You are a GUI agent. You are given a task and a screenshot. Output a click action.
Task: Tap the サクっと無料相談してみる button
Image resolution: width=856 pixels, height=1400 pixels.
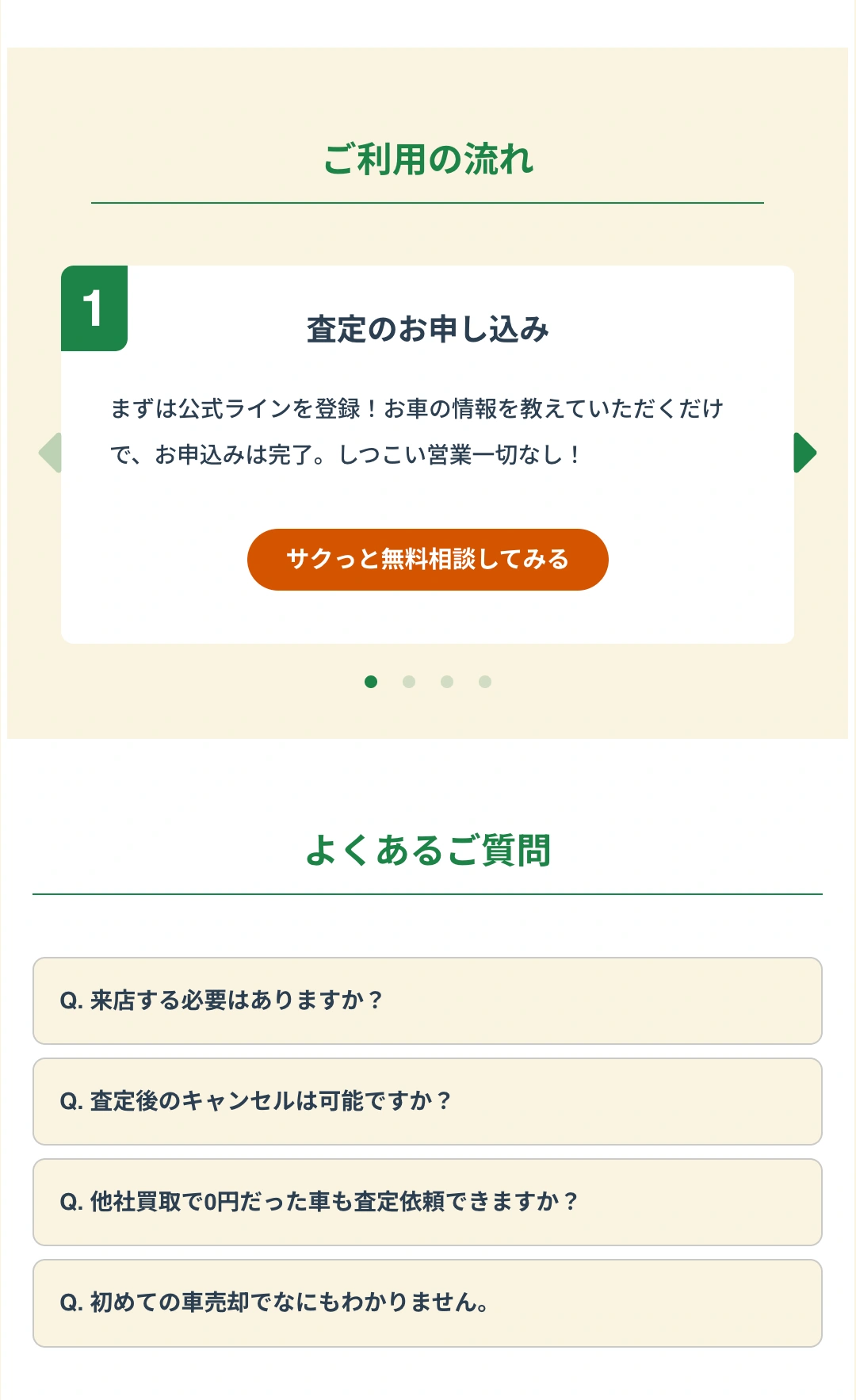427,560
